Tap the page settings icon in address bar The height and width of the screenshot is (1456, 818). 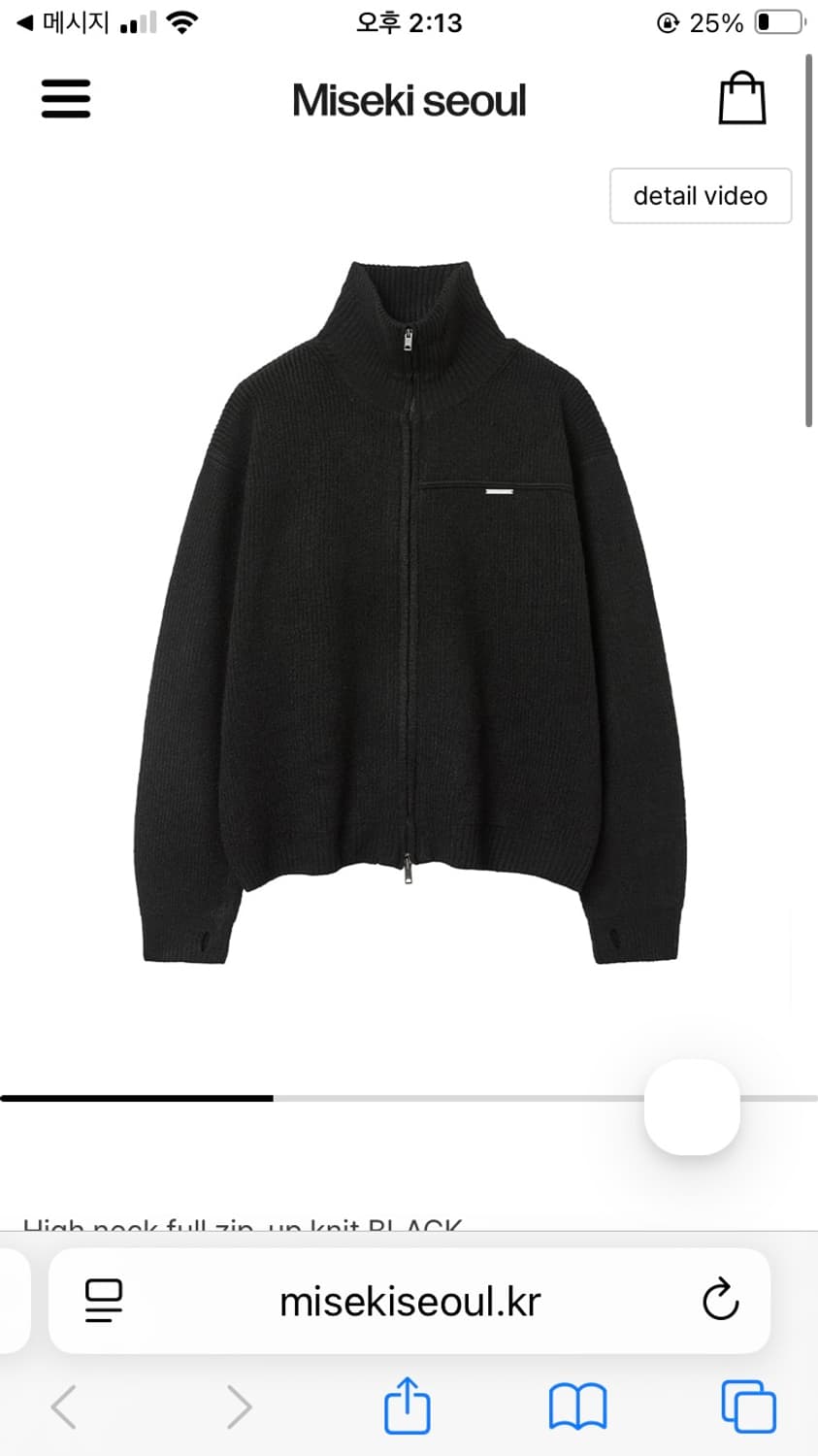pyautogui.click(x=104, y=1301)
